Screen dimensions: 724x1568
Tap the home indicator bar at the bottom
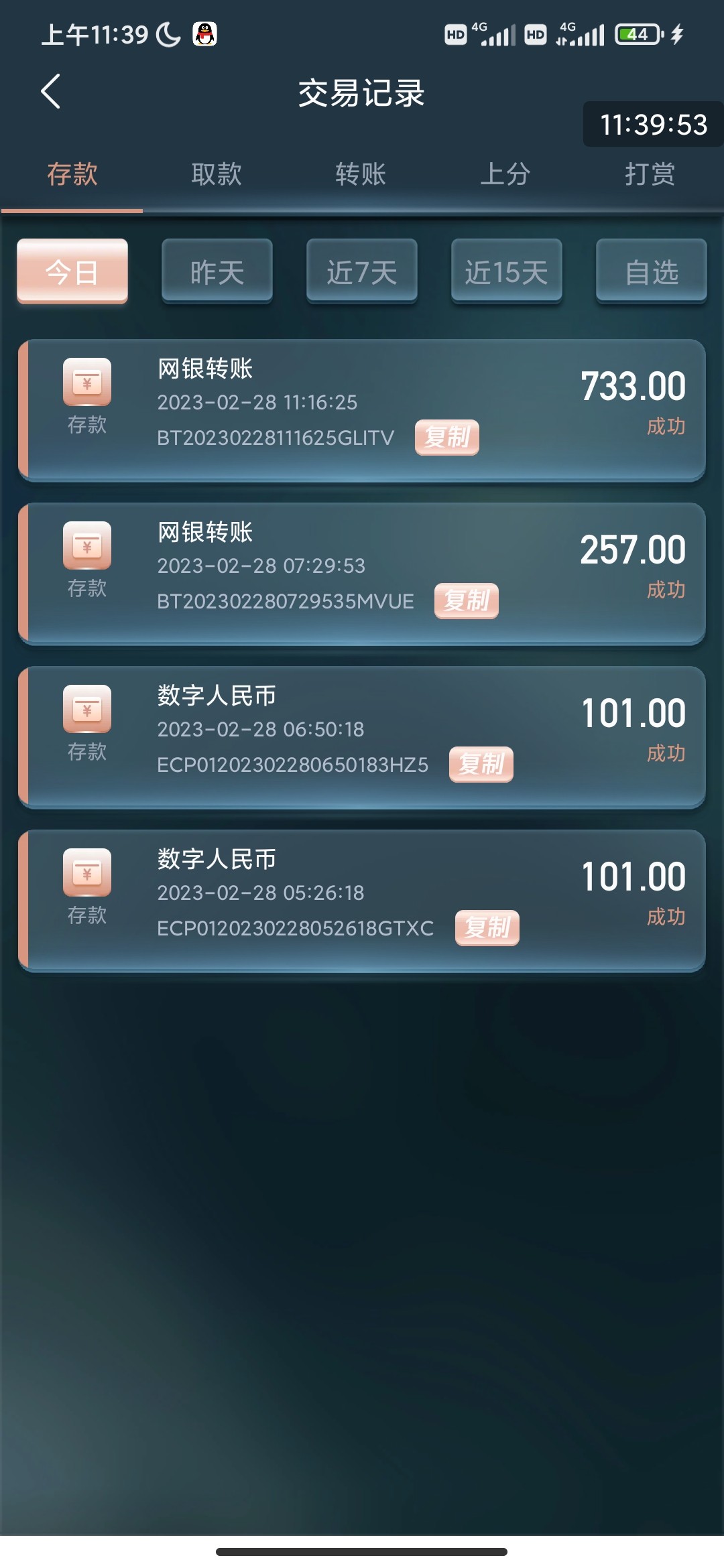point(362,1550)
